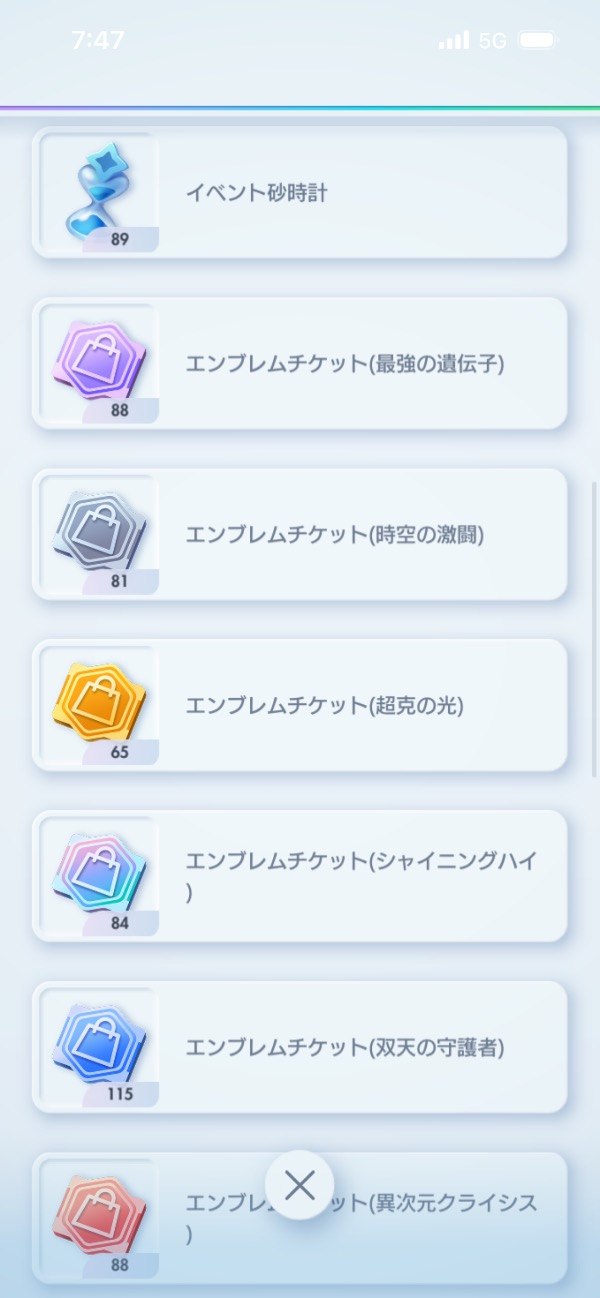Screen dimensions: 600x1298
Task: View エンブレムチケット(シャイニングハイ) details
Action: [300, 876]
